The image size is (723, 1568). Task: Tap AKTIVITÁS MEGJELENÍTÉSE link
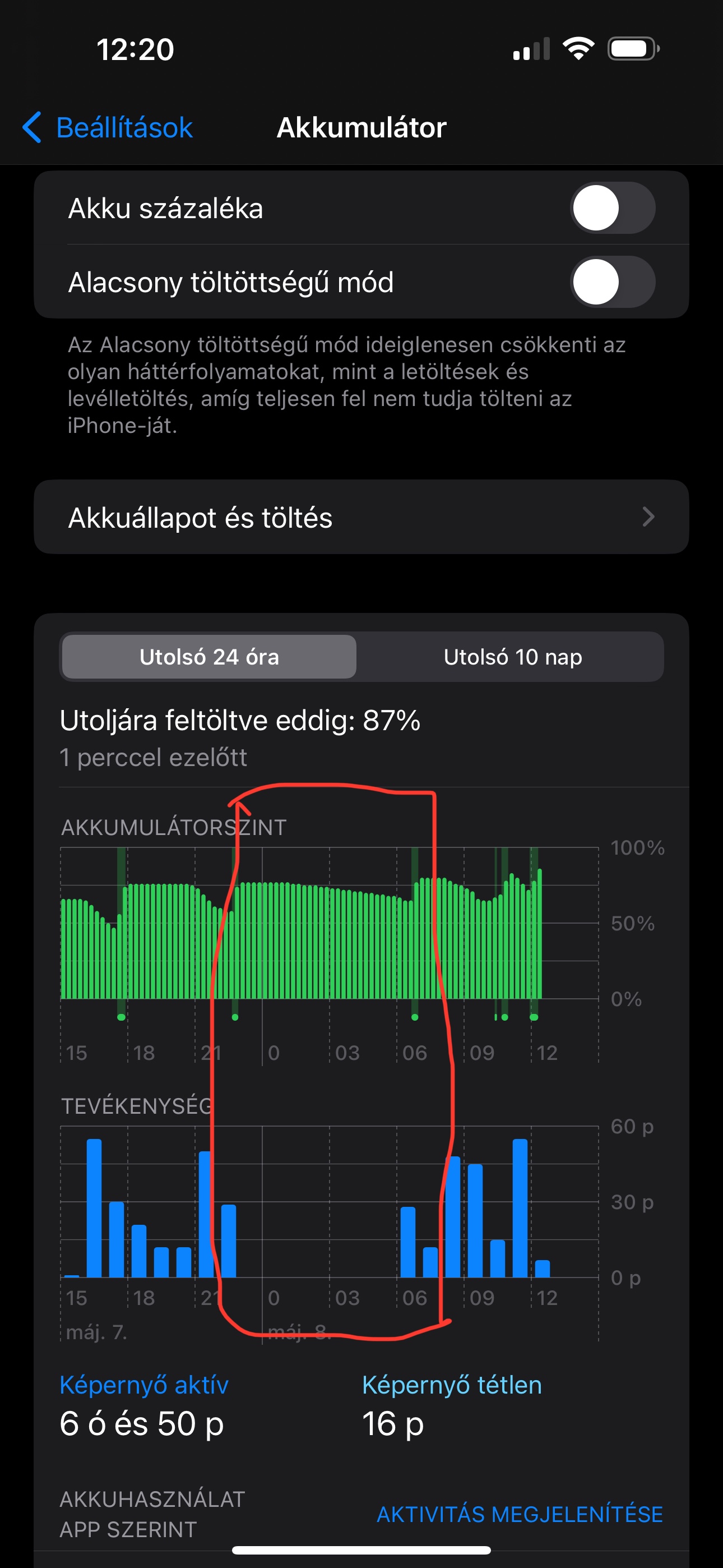pyautogui.click(x=519, y=1514)
